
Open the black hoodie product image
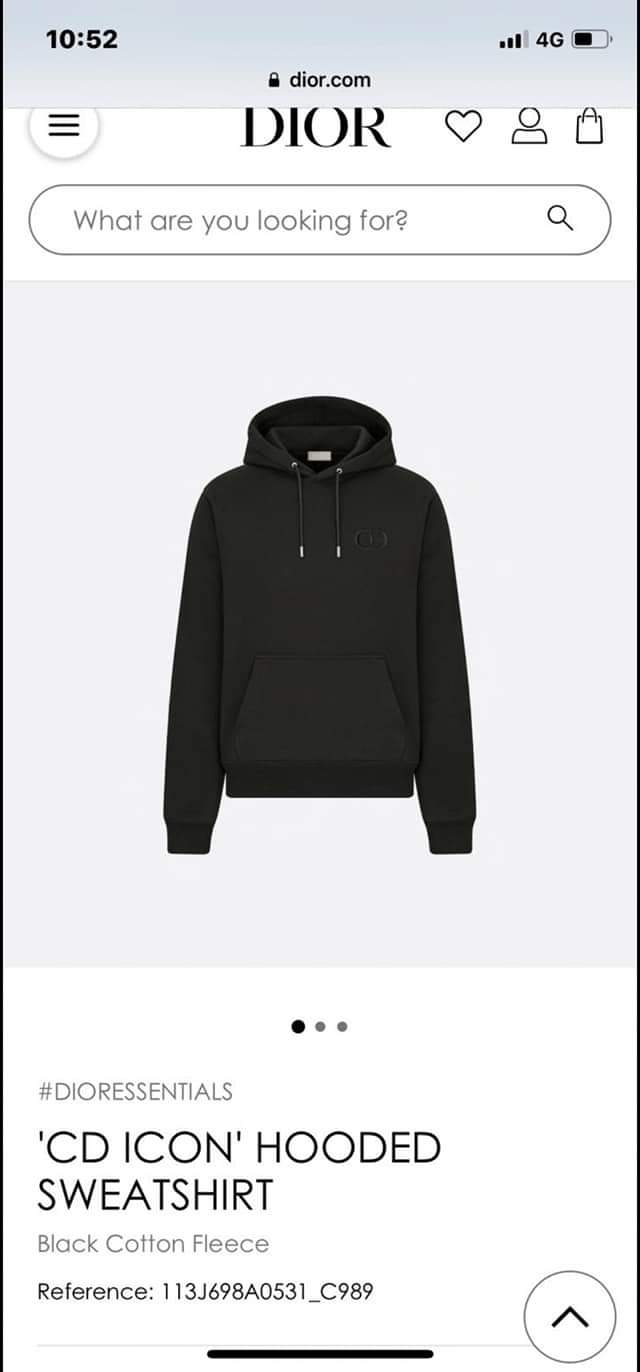(x=319, y=625)
